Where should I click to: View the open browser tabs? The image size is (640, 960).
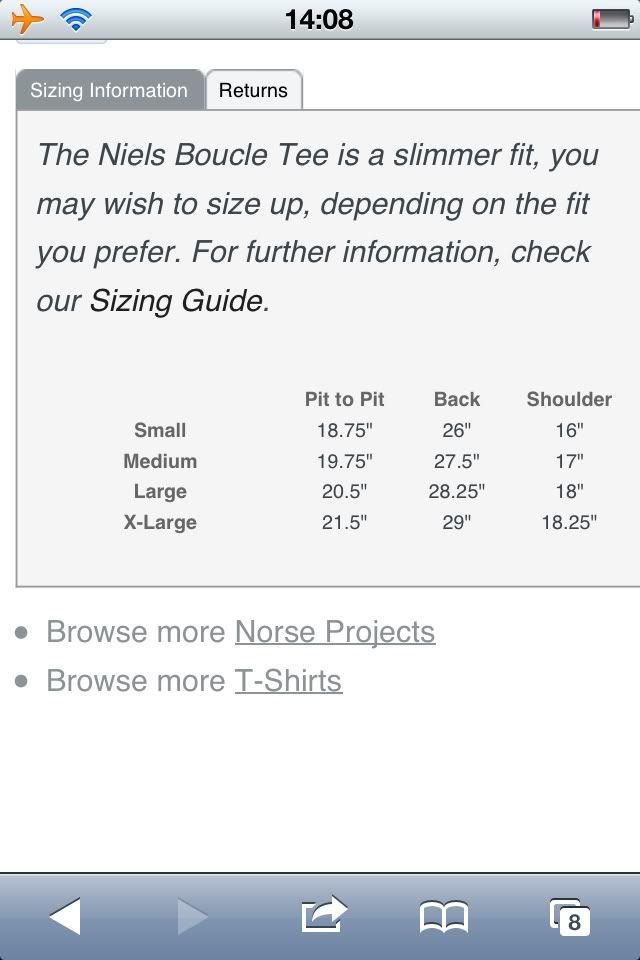click(570, 916)
